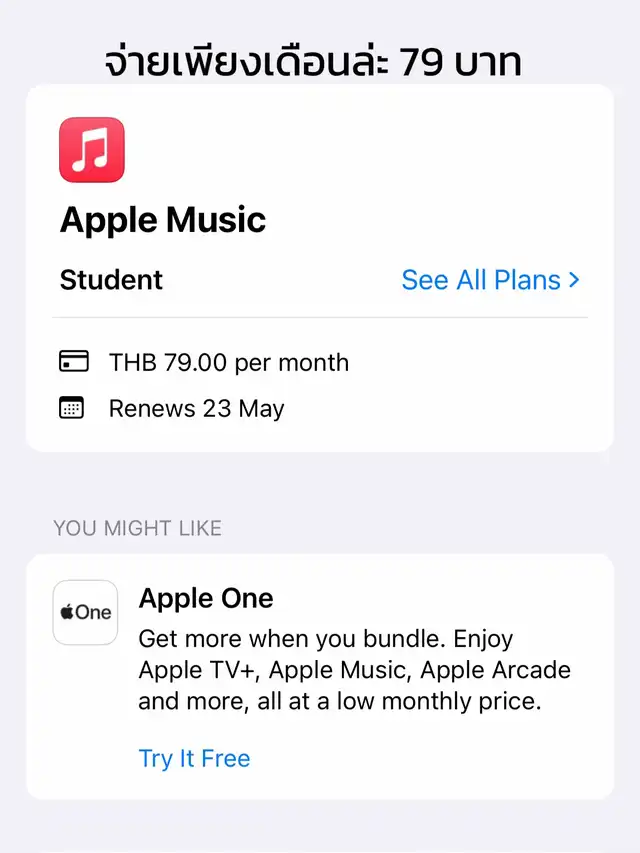Open See All Plans for Apple Music
The width and height of the screenshot is (640, 853).
(490, 280)
